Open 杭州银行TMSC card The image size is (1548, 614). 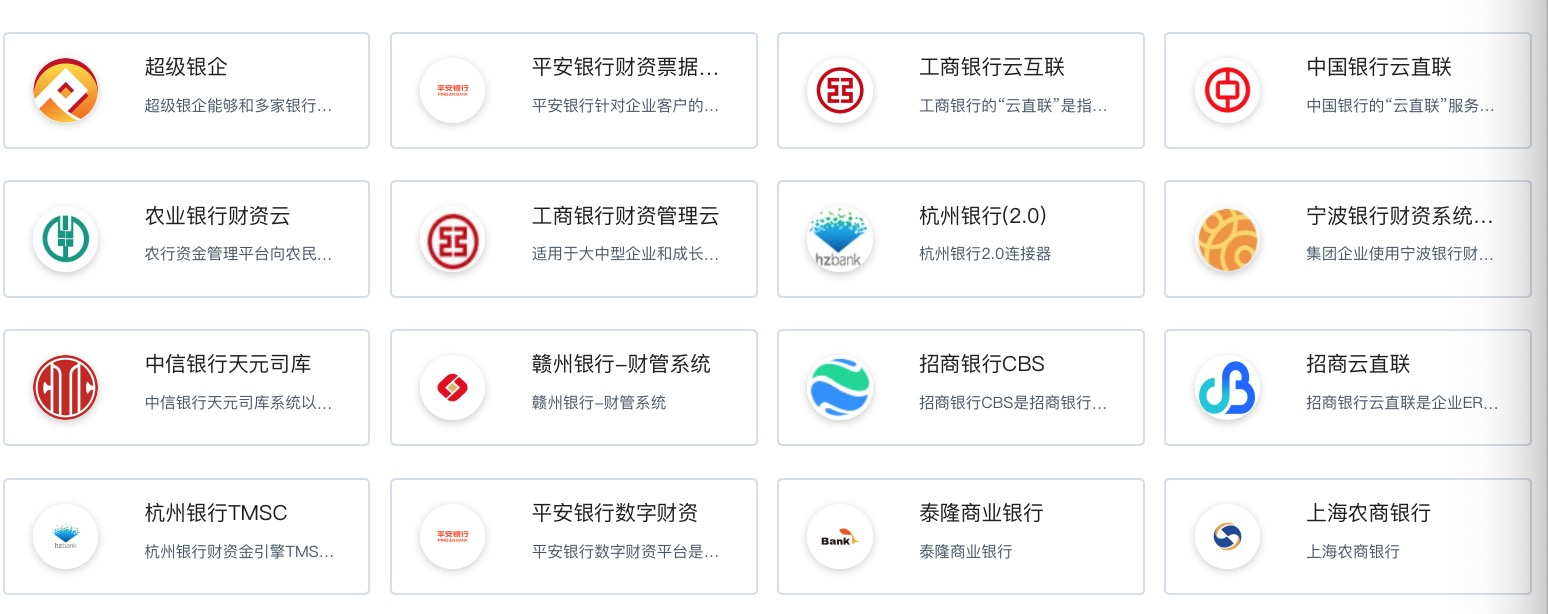187,536
